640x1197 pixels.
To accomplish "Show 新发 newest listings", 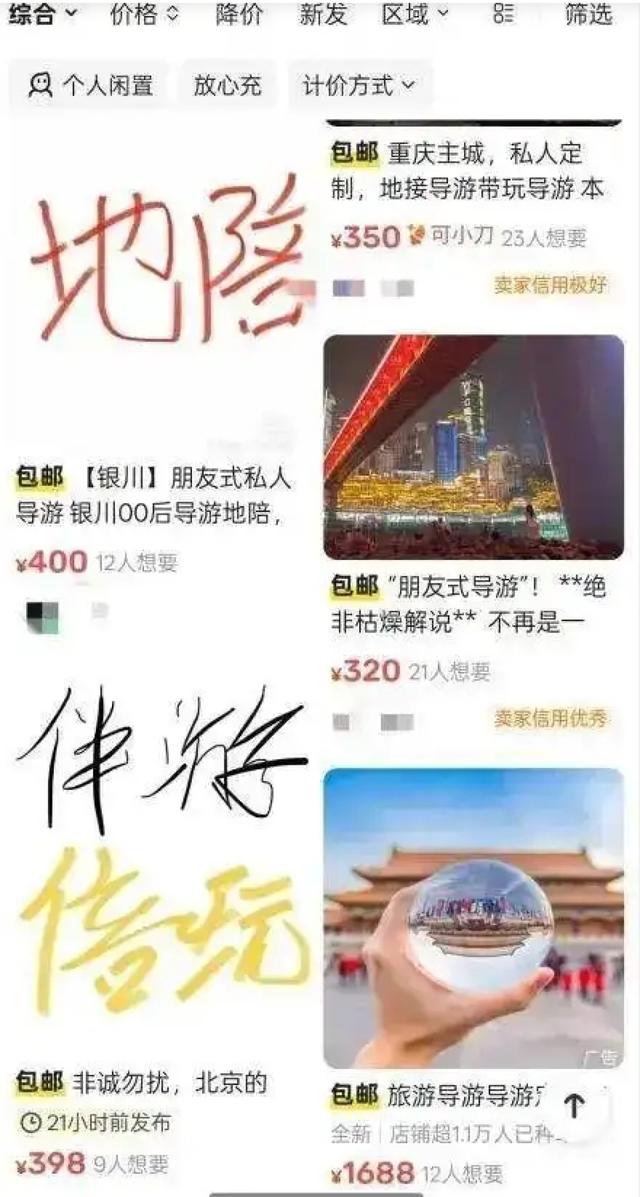I will click(324, 15).
